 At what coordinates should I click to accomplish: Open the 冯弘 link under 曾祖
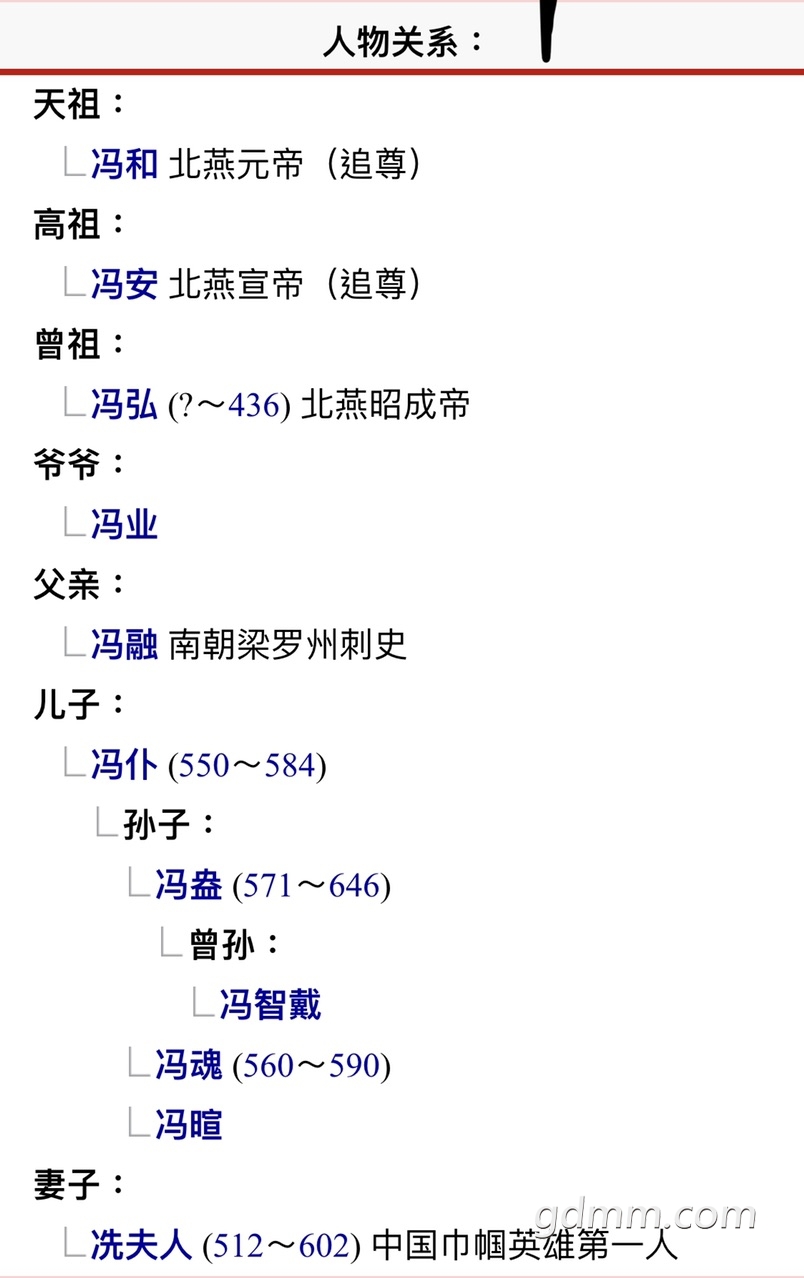click(124, 405)
